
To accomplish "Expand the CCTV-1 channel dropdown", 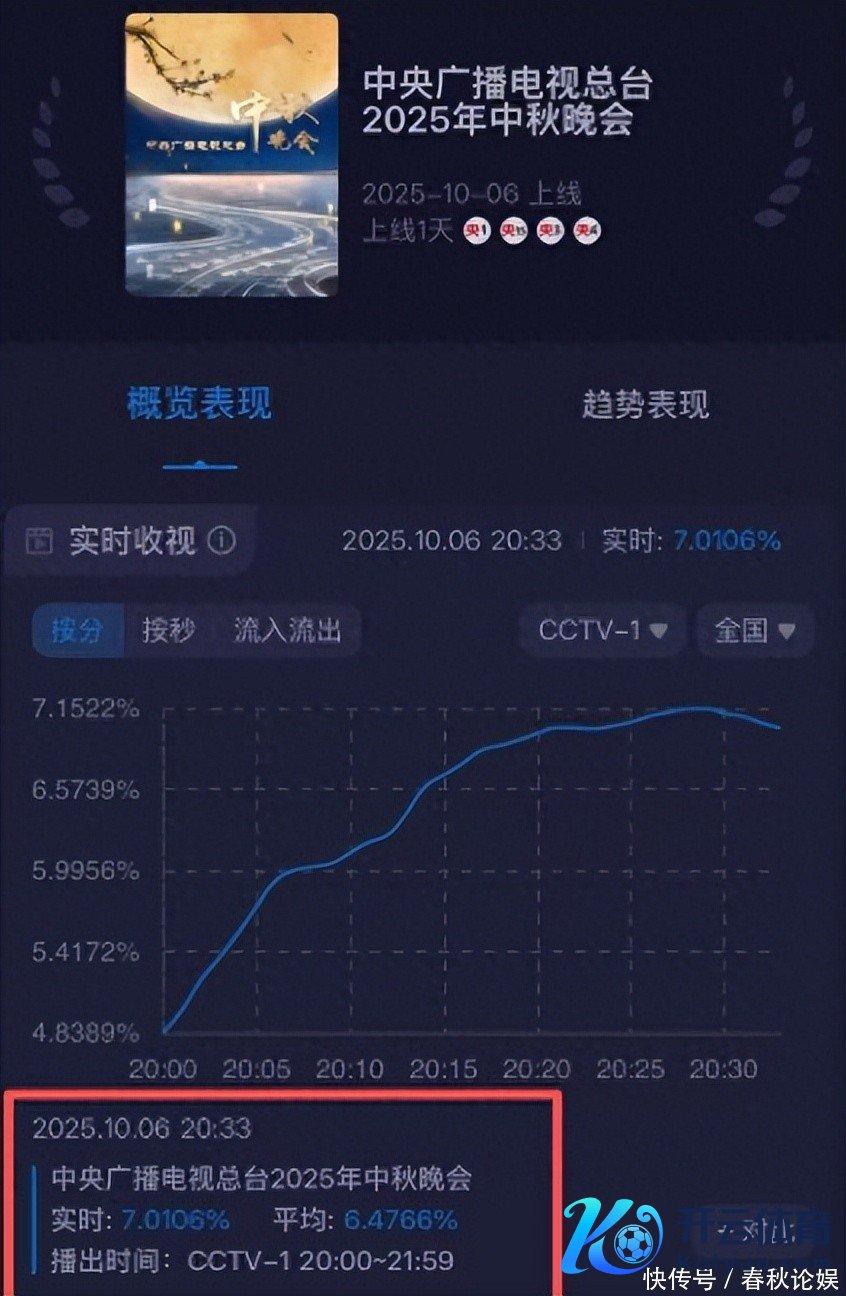I will (x=602, y=630).
